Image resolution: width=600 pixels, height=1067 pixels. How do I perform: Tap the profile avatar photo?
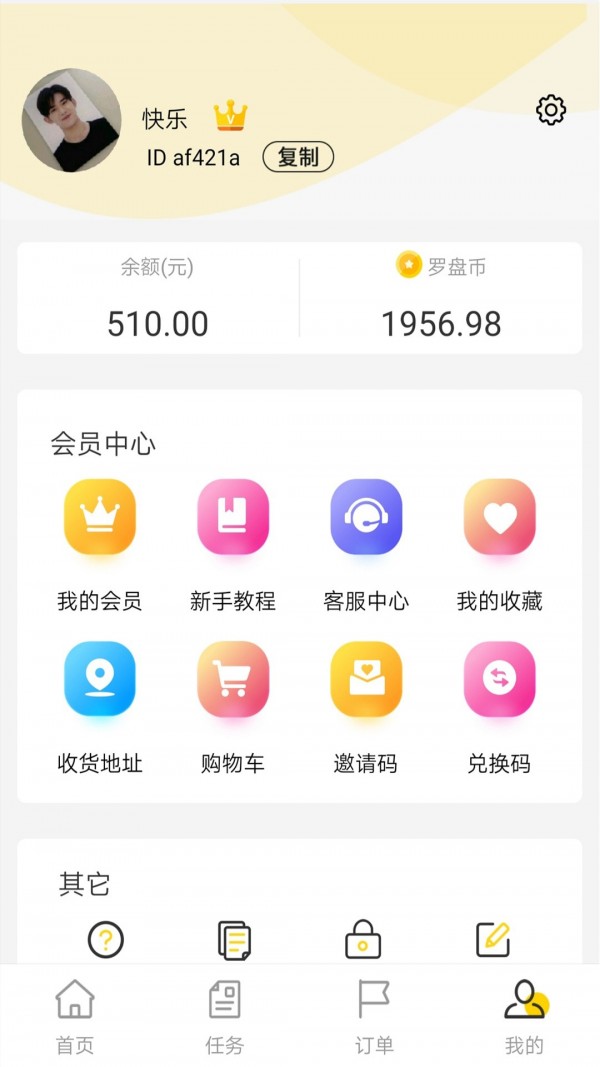coord(71,120)
